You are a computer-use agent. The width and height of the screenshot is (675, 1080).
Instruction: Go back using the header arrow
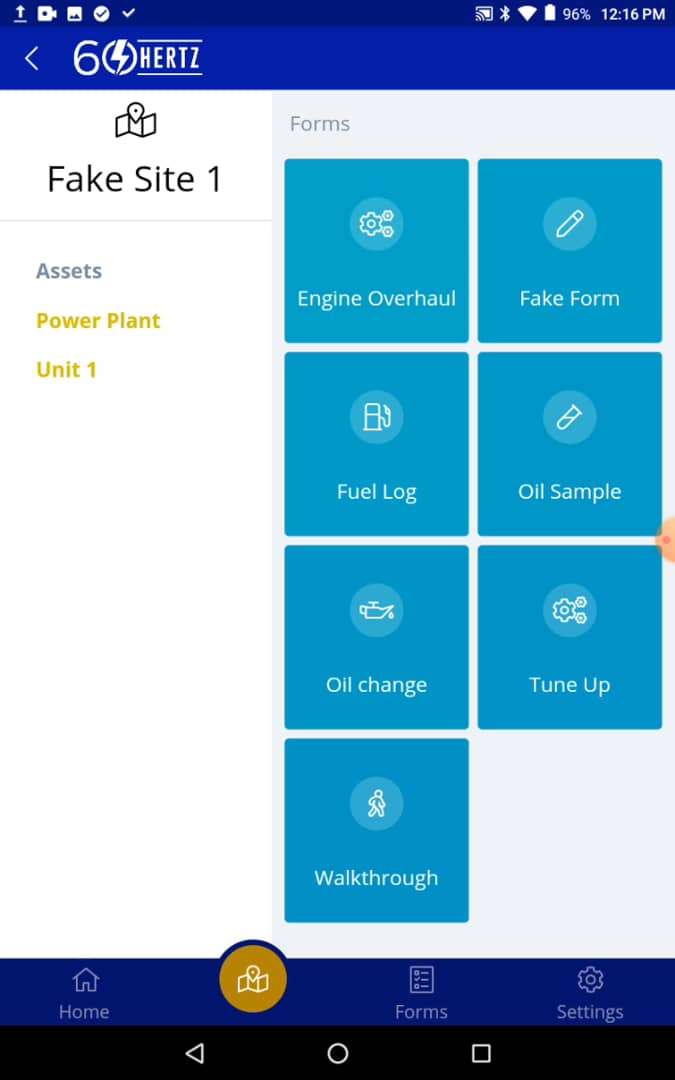[31, 59]
